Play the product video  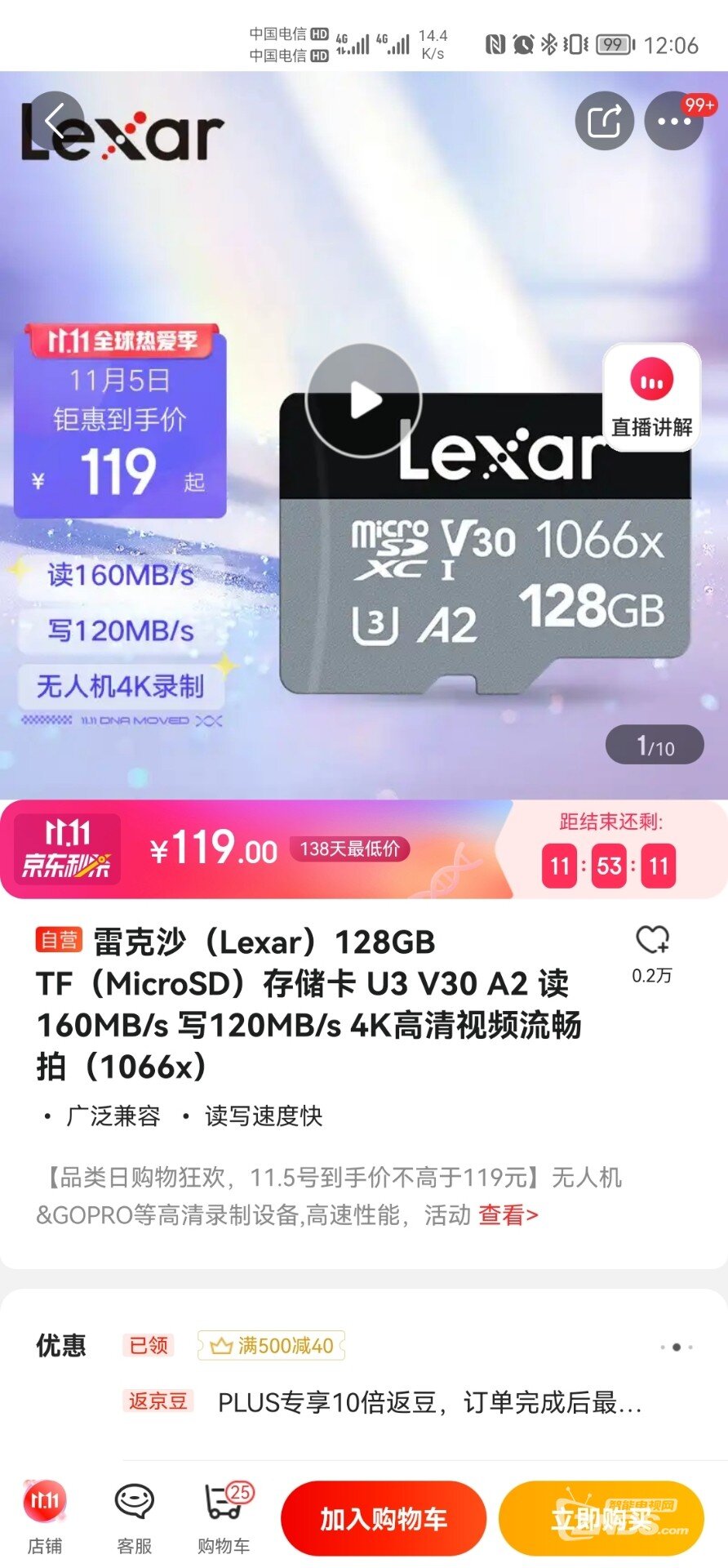(363, 400)
